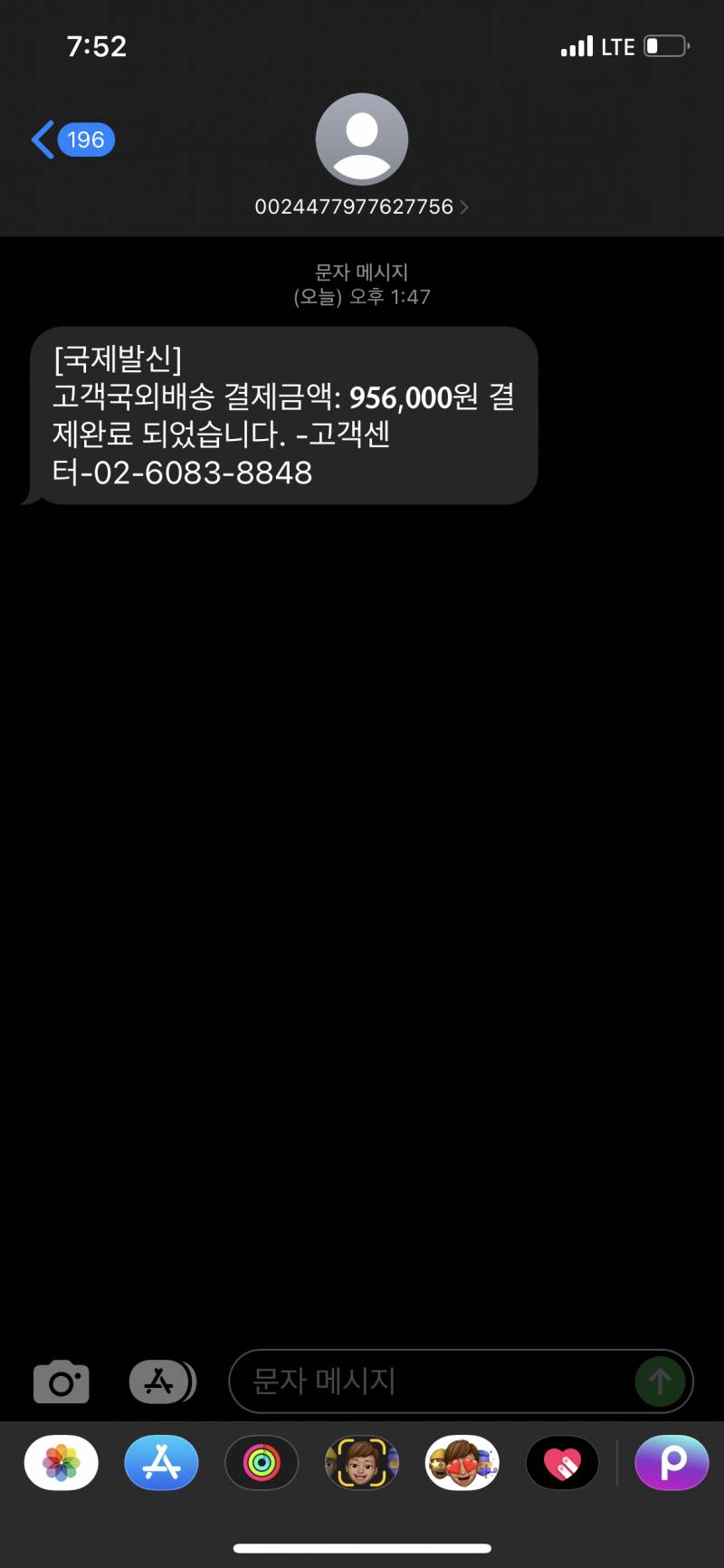Open the iMessage App Store icon beside text field
The width and height of the screenshot is (724, 1568).
[161, 1381]
